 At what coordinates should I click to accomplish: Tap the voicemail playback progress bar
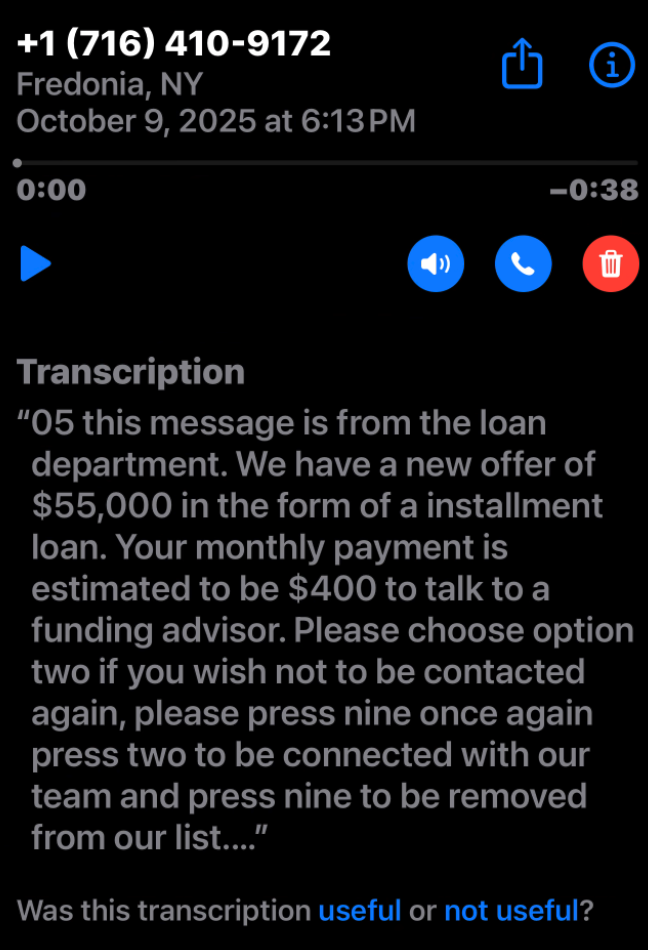325,162
